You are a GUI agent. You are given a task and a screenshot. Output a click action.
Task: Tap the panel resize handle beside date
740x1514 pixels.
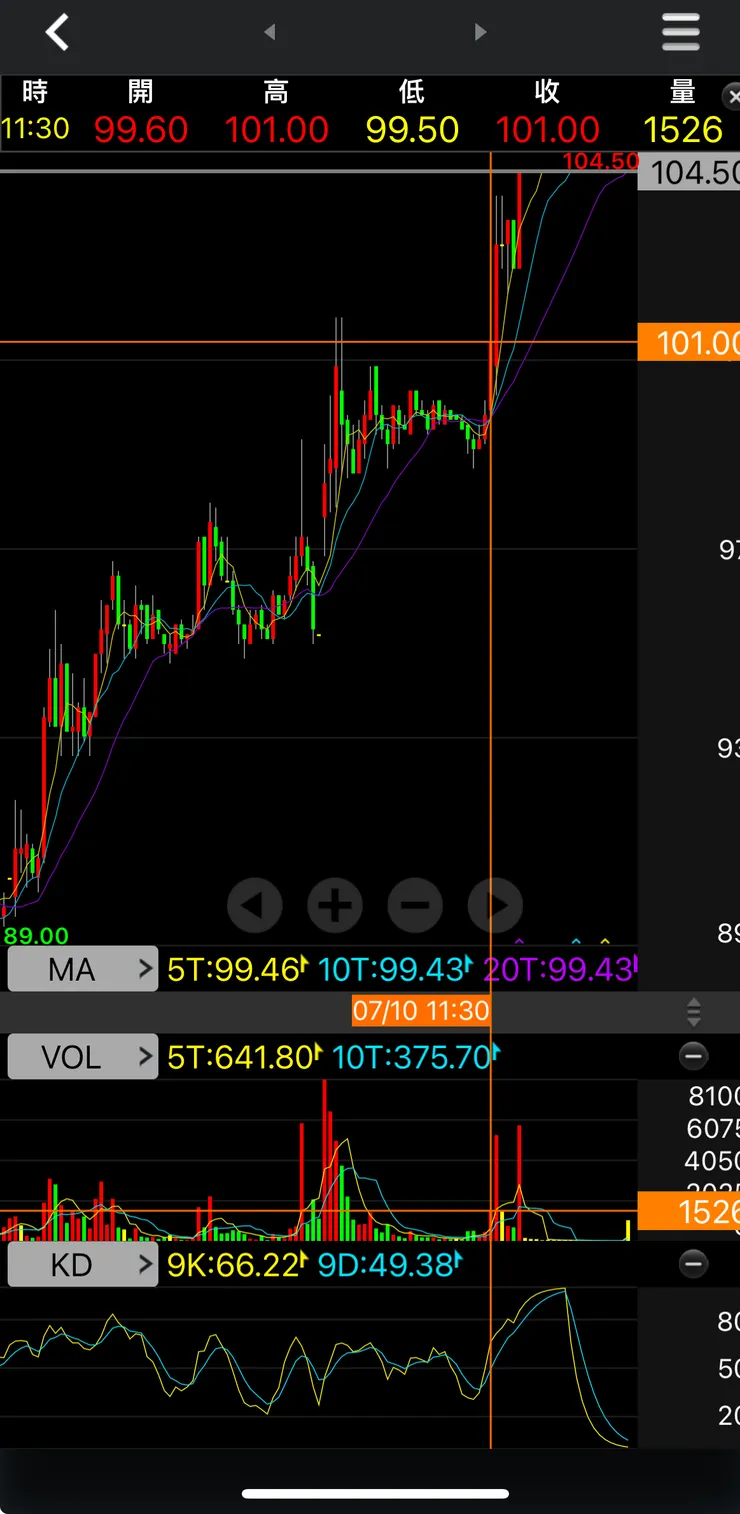693,1011
